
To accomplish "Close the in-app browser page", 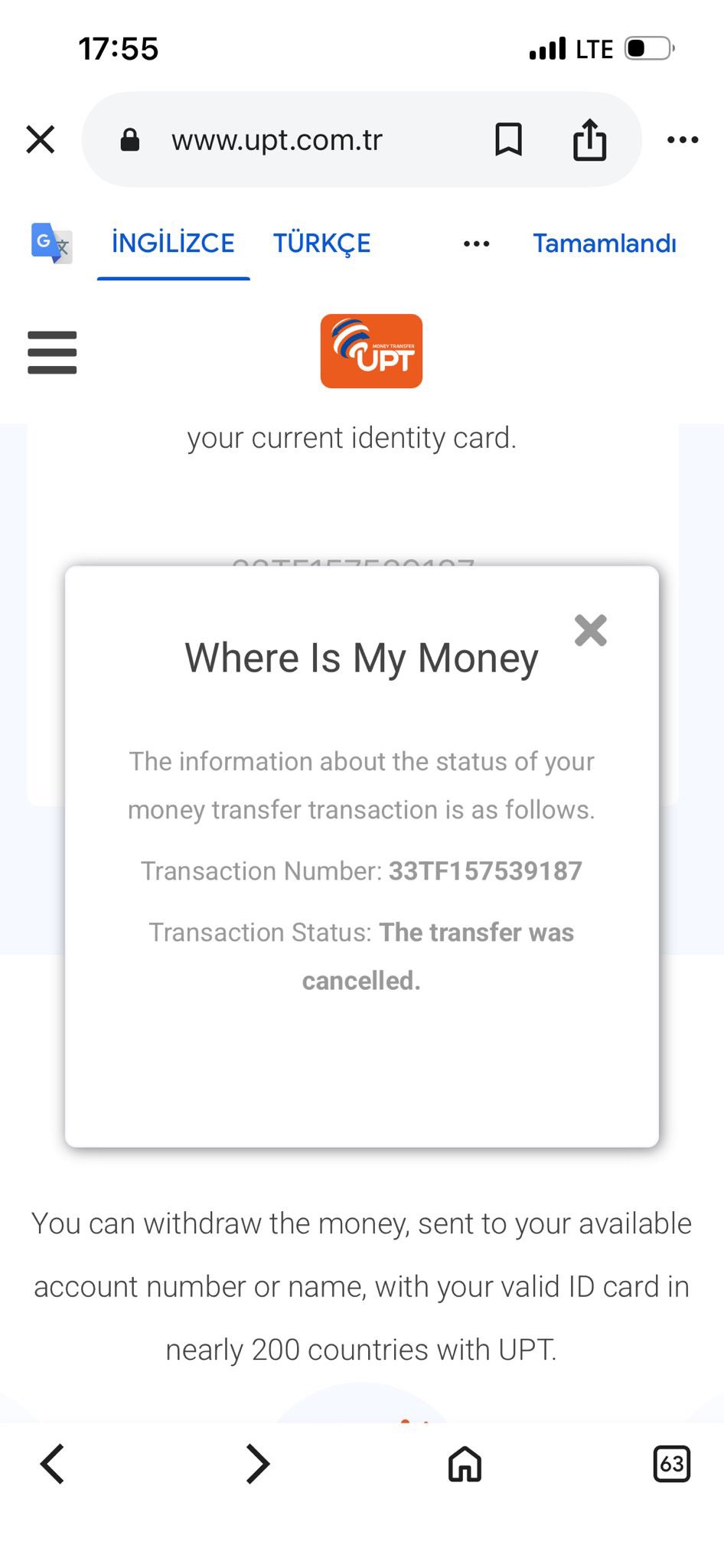I will [41, 140].
